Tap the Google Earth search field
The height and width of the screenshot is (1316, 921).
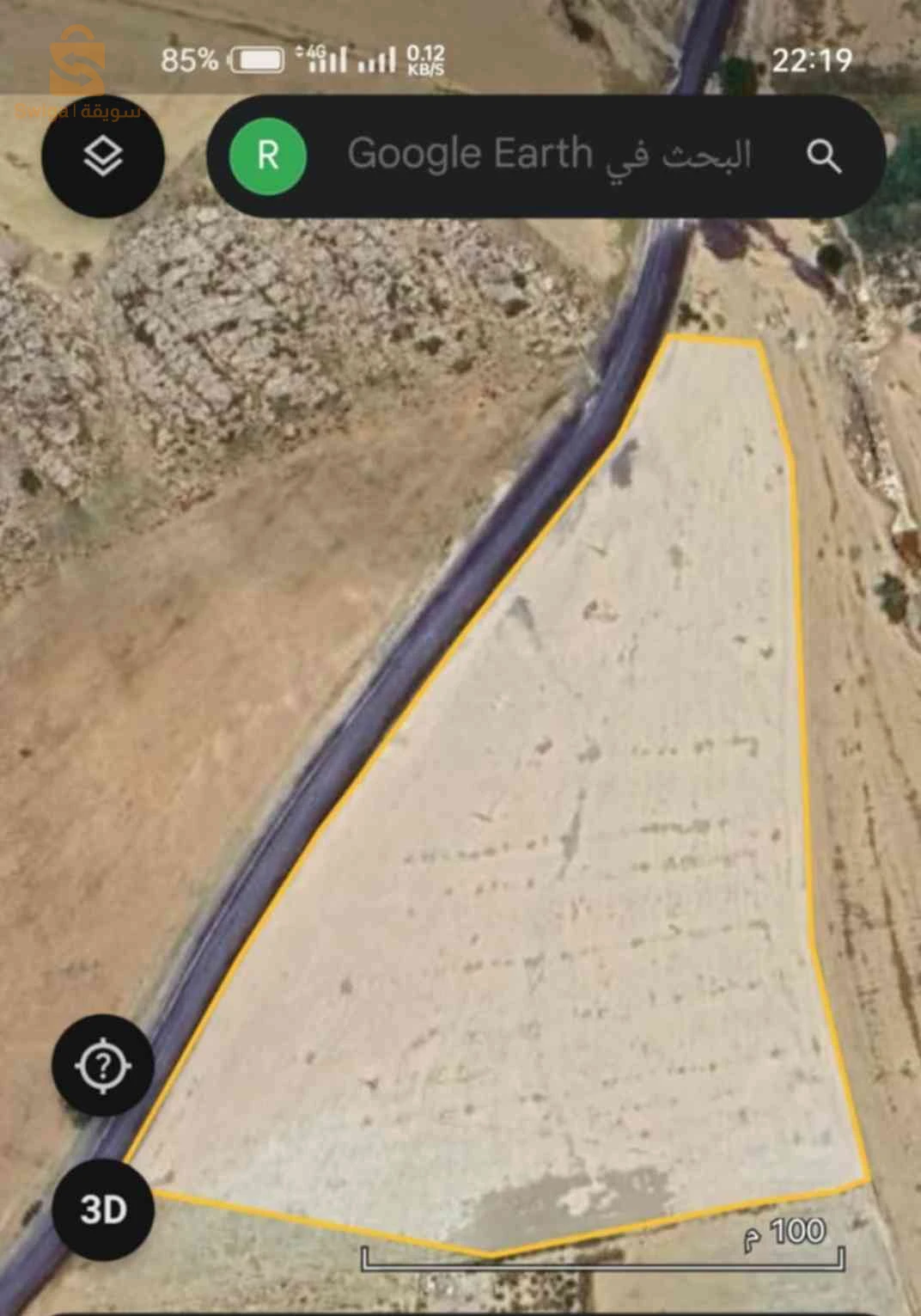pyautogui.click(x=550, y=156)
